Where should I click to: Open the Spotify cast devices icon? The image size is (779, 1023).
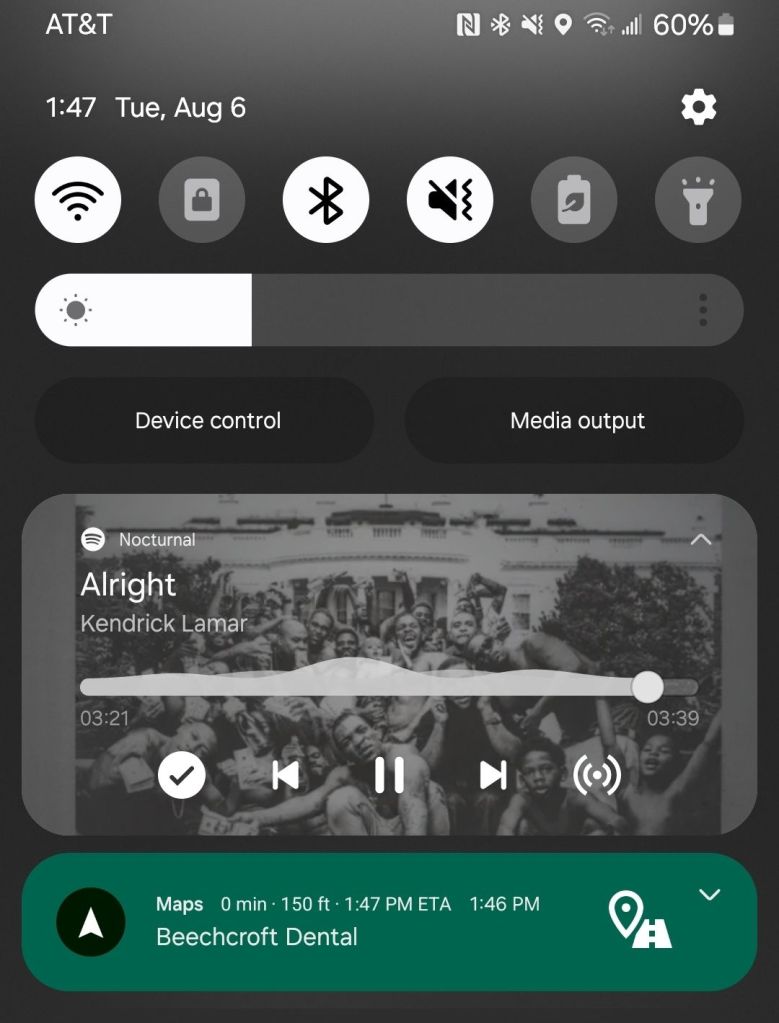click(597, 774)
